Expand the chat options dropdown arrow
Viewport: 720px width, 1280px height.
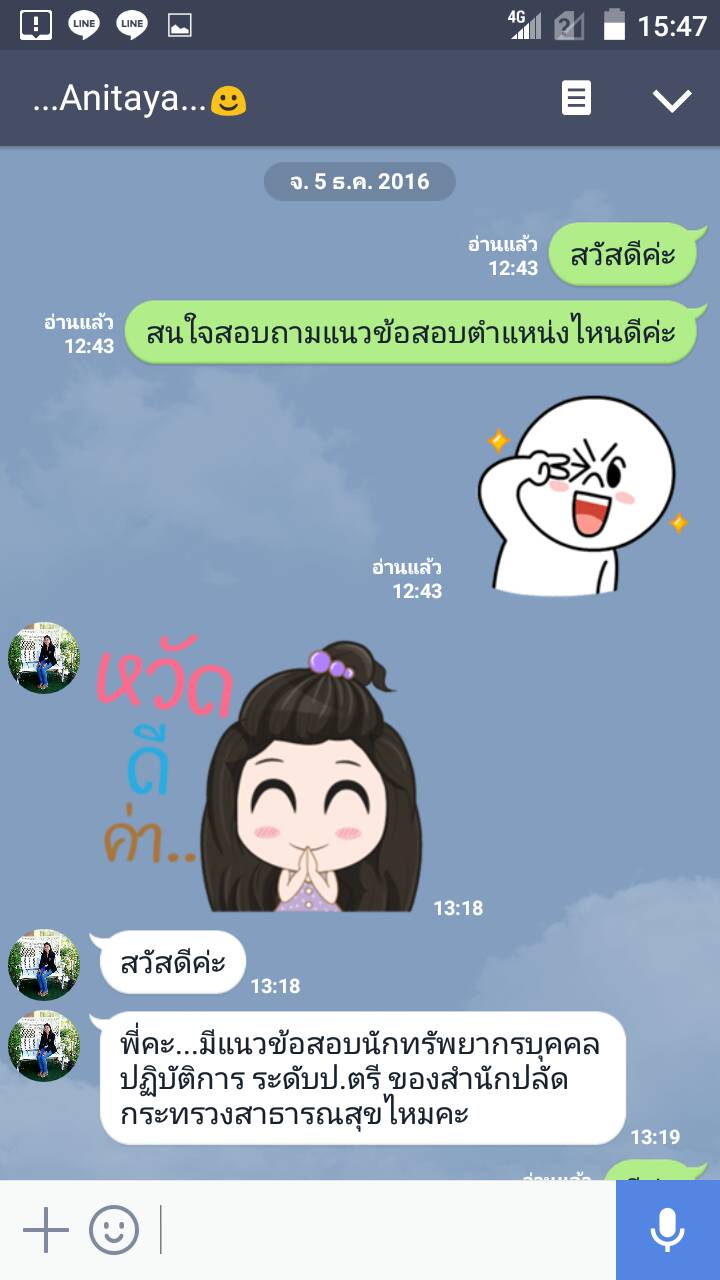click(671, 99)
